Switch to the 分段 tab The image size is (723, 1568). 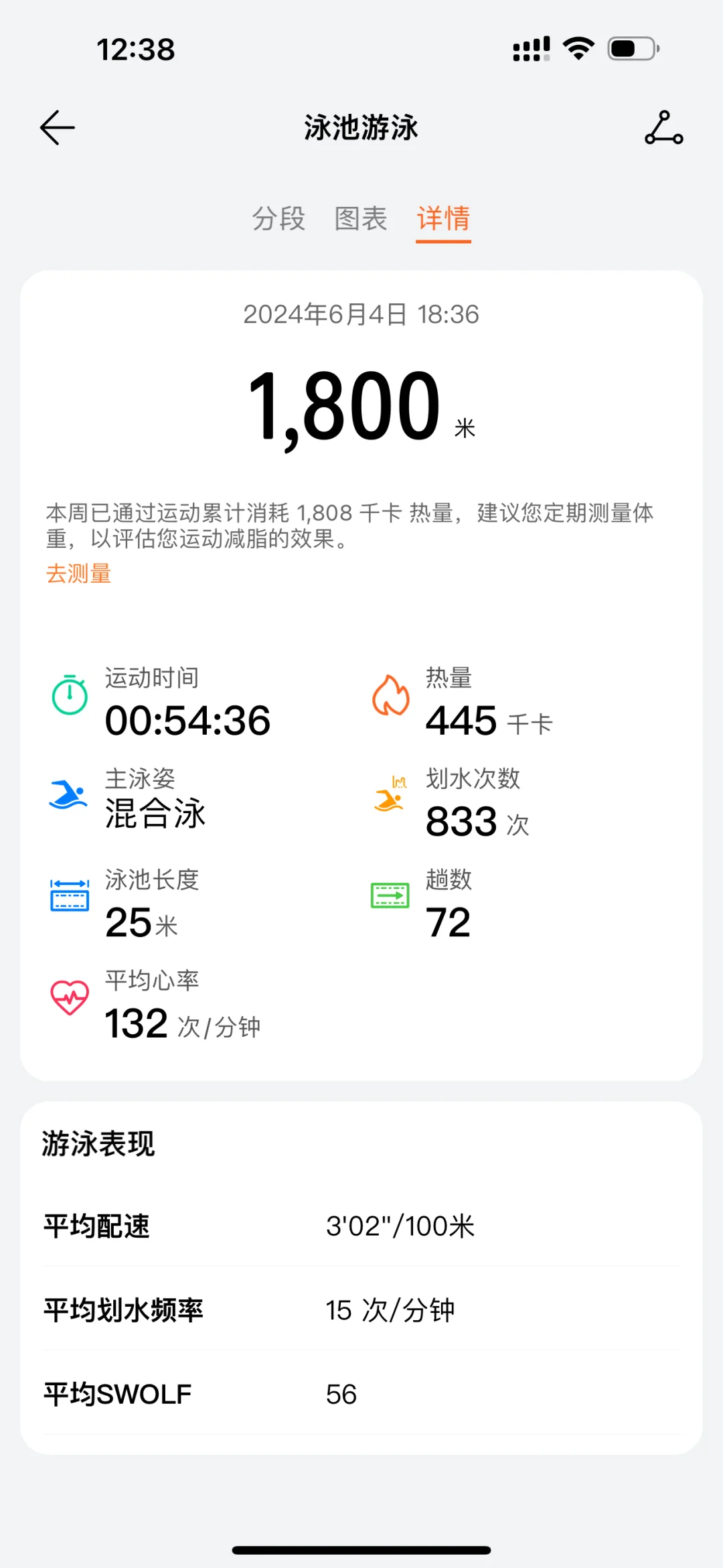point(278,218)
